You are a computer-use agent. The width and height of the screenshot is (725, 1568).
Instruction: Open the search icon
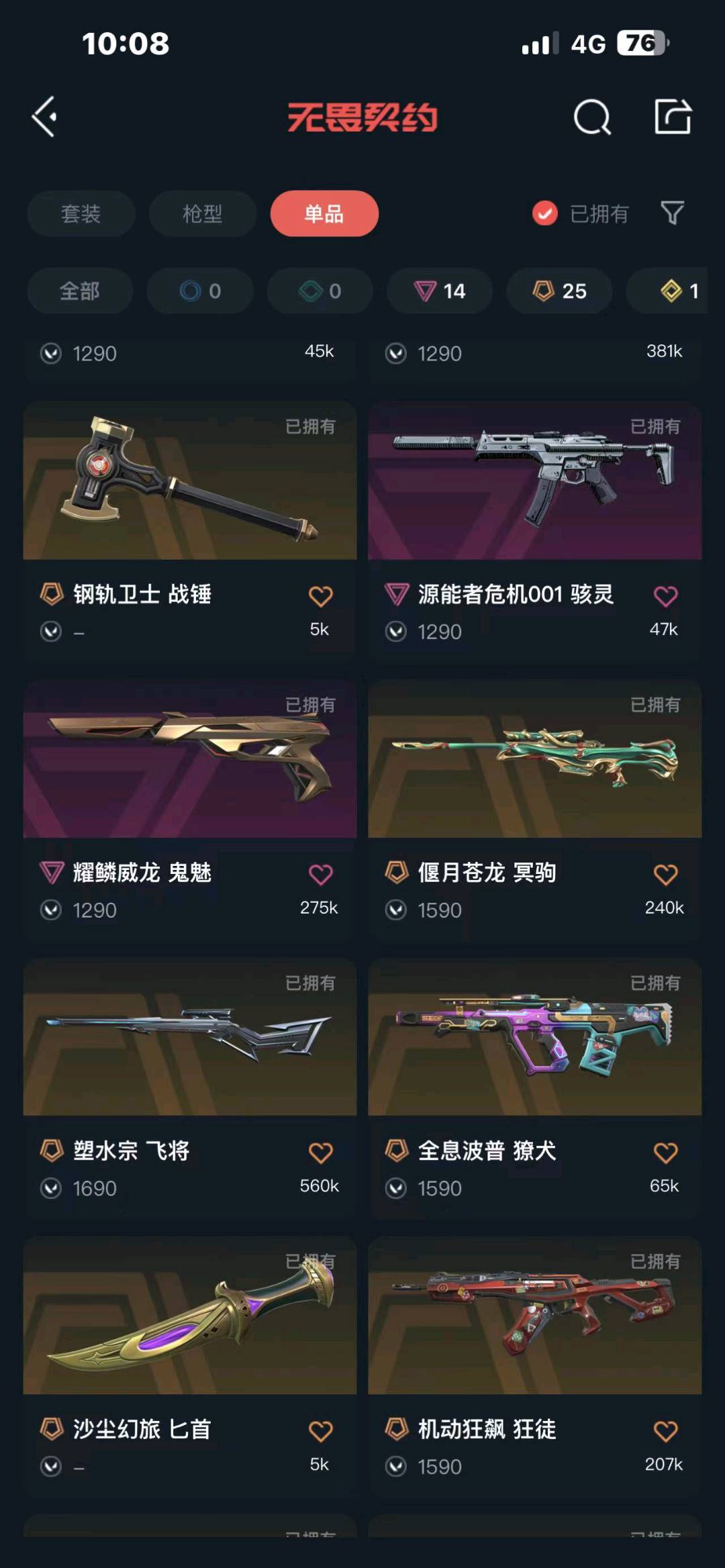click(592, 117)
